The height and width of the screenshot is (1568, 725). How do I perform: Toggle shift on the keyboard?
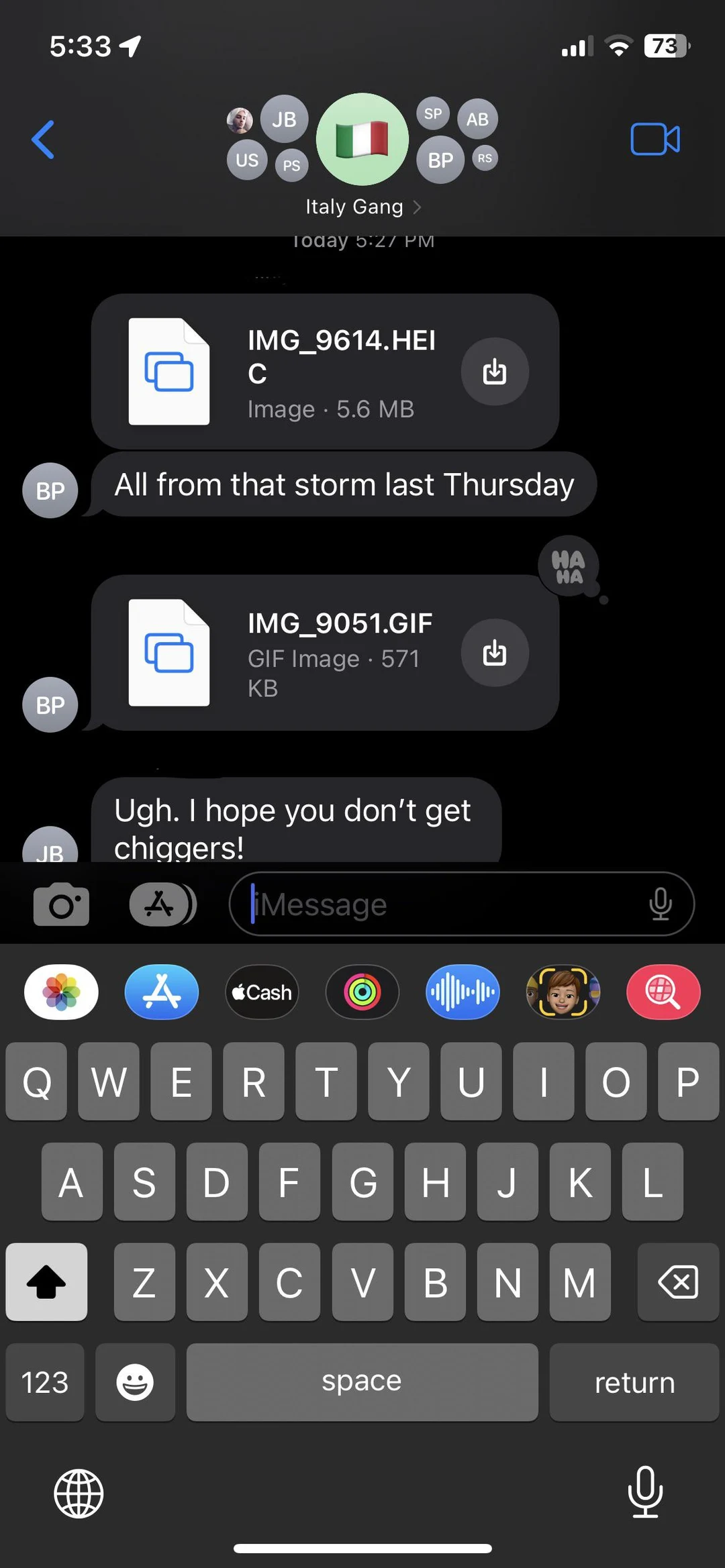point(46,1282)
